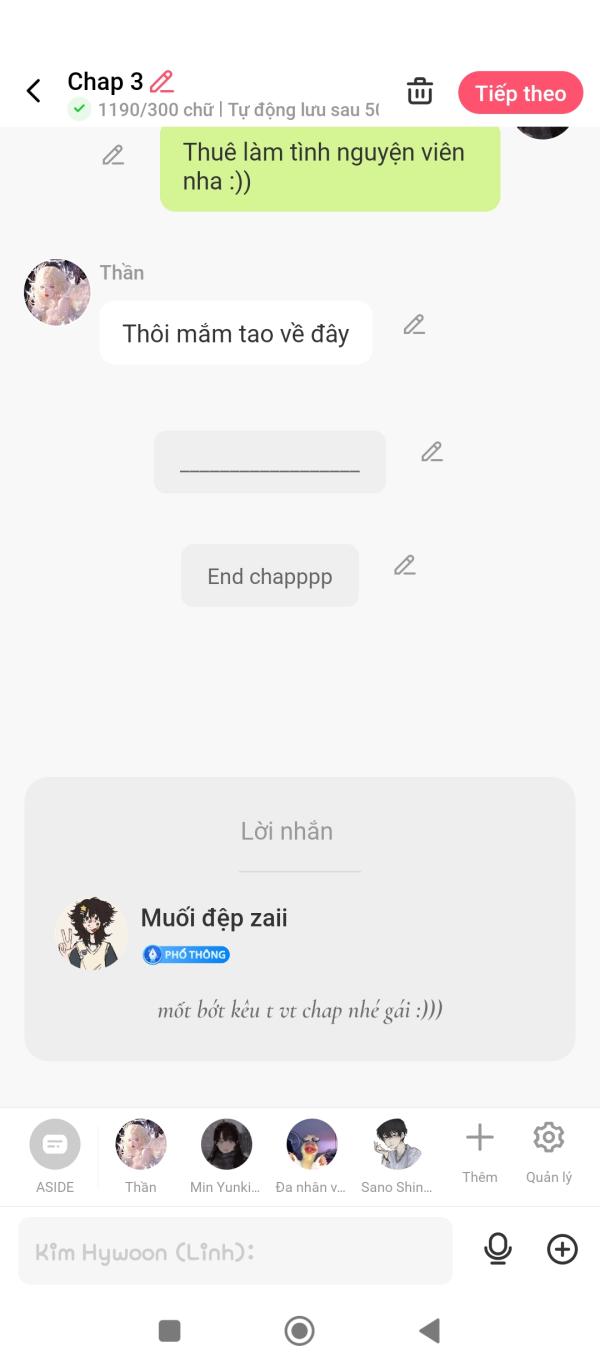
Task: Edit the "Thôi mắm tao về đây" message
Action: click(414, 325)
